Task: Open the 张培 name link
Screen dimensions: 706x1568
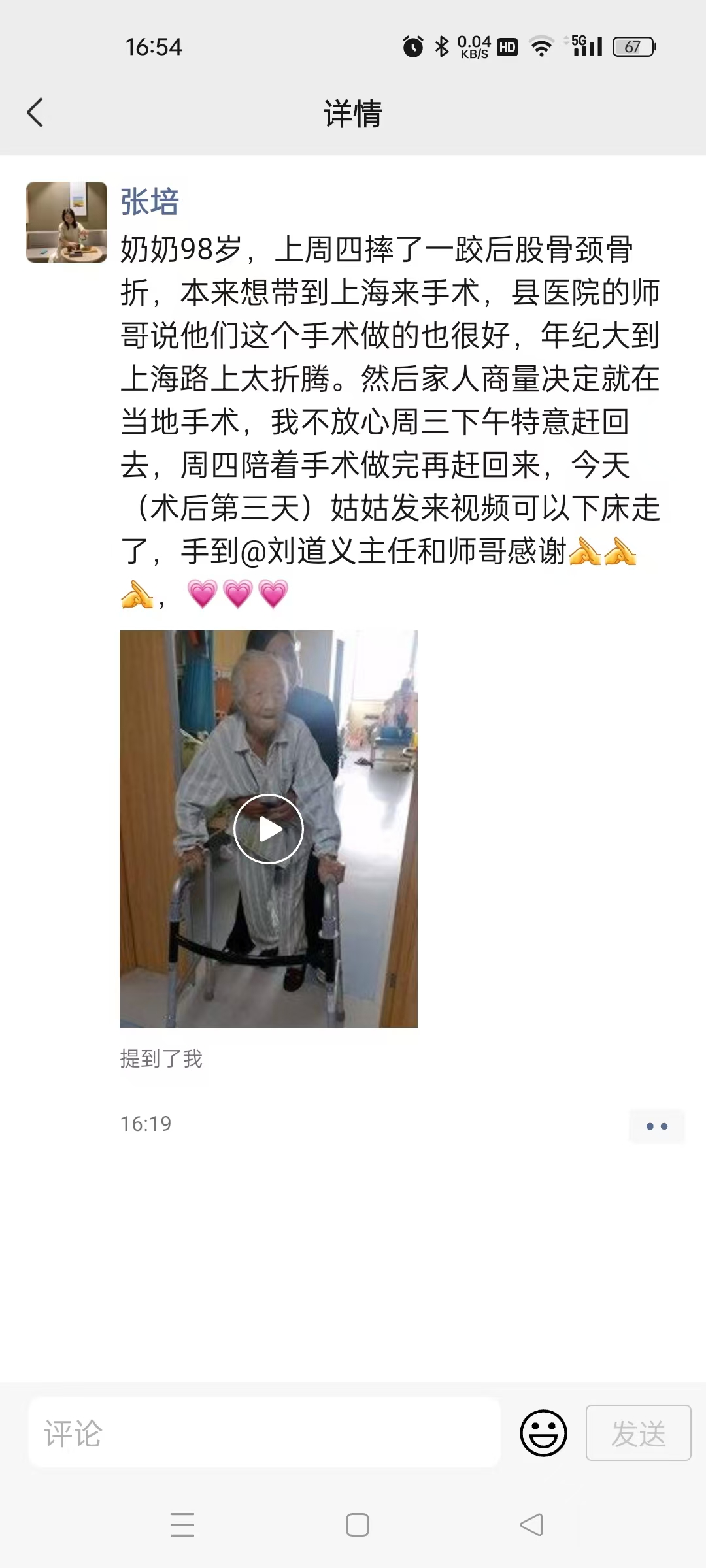Action: pos(150,201)
